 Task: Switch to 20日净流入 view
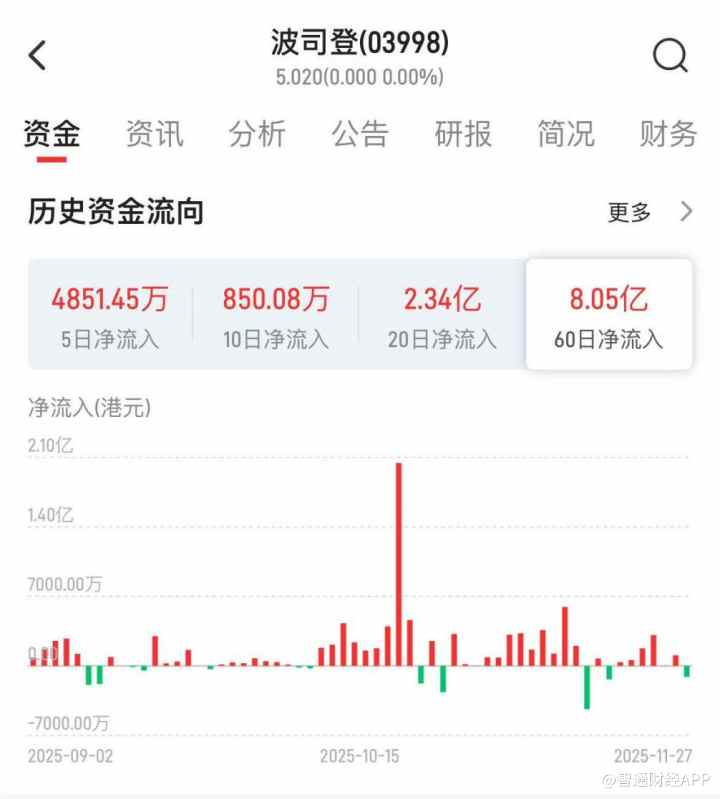pyautogui.click(x=442, y=315)
